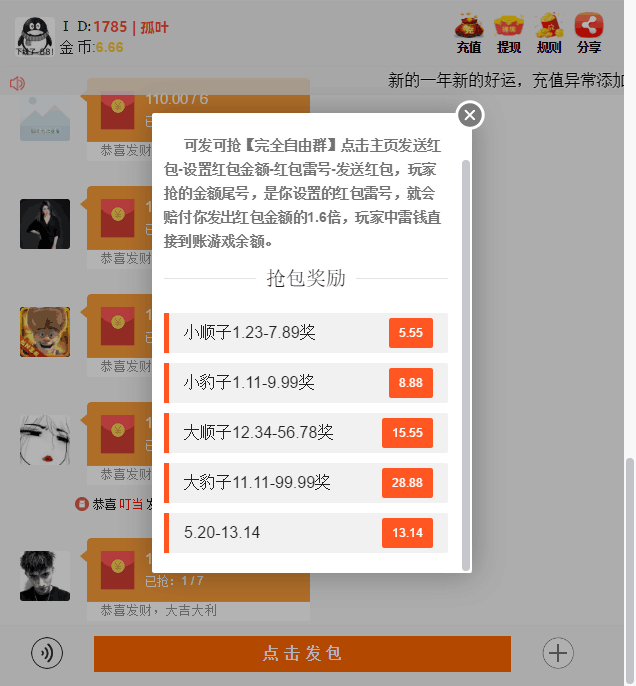636x686 pixels.
Task: Tap the 点击发包 button
Action: (x=302, y=654)
